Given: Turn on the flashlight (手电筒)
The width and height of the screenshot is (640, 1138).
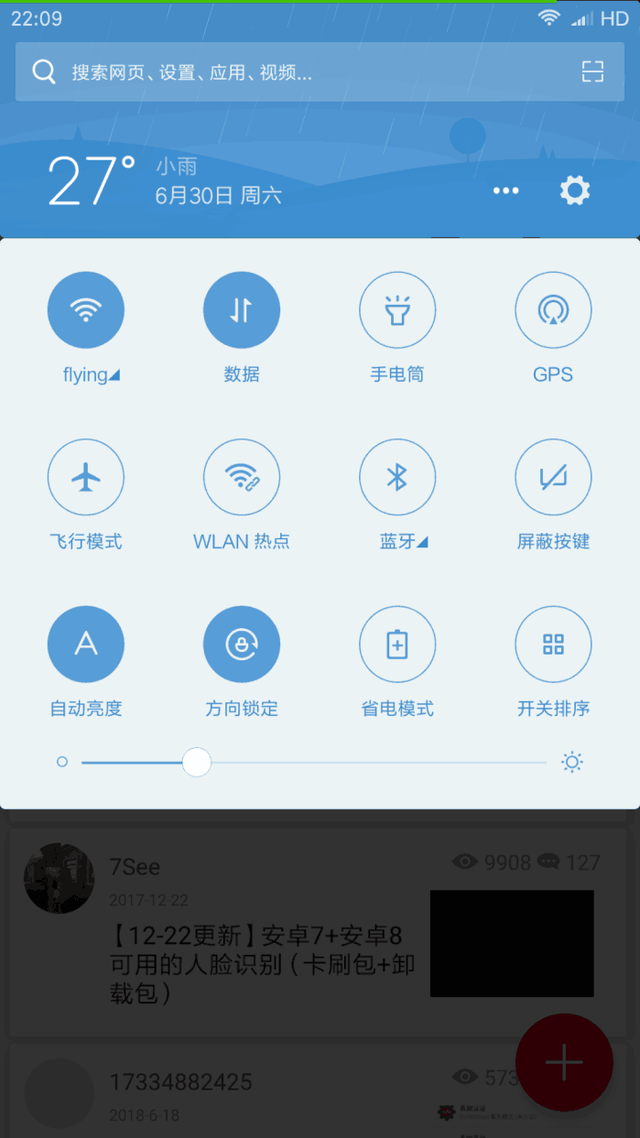Looking at the screenshot, I should pyautogui.click(x=397, y=310).
